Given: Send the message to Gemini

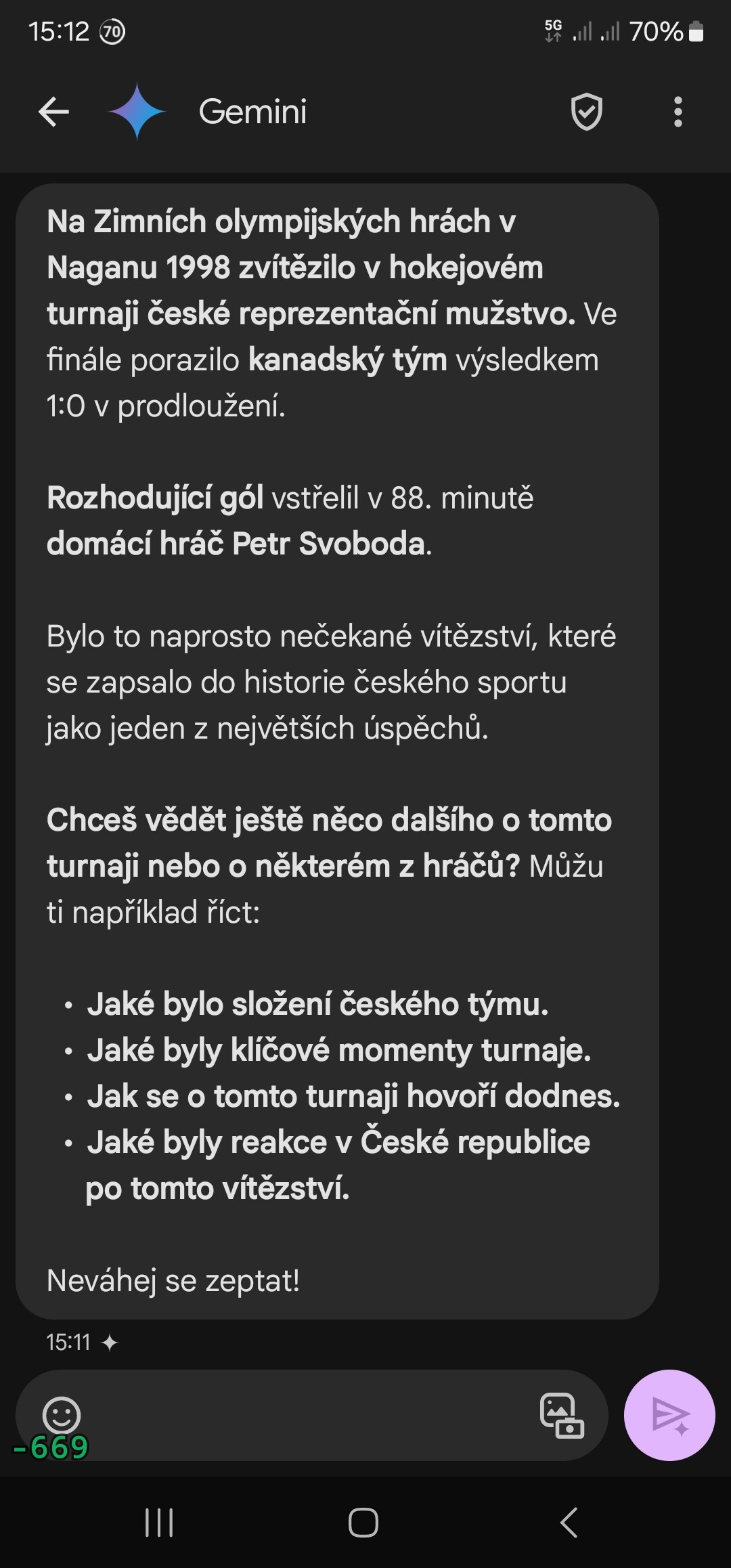Looking at the screenshot, I should click(669, 1415).
